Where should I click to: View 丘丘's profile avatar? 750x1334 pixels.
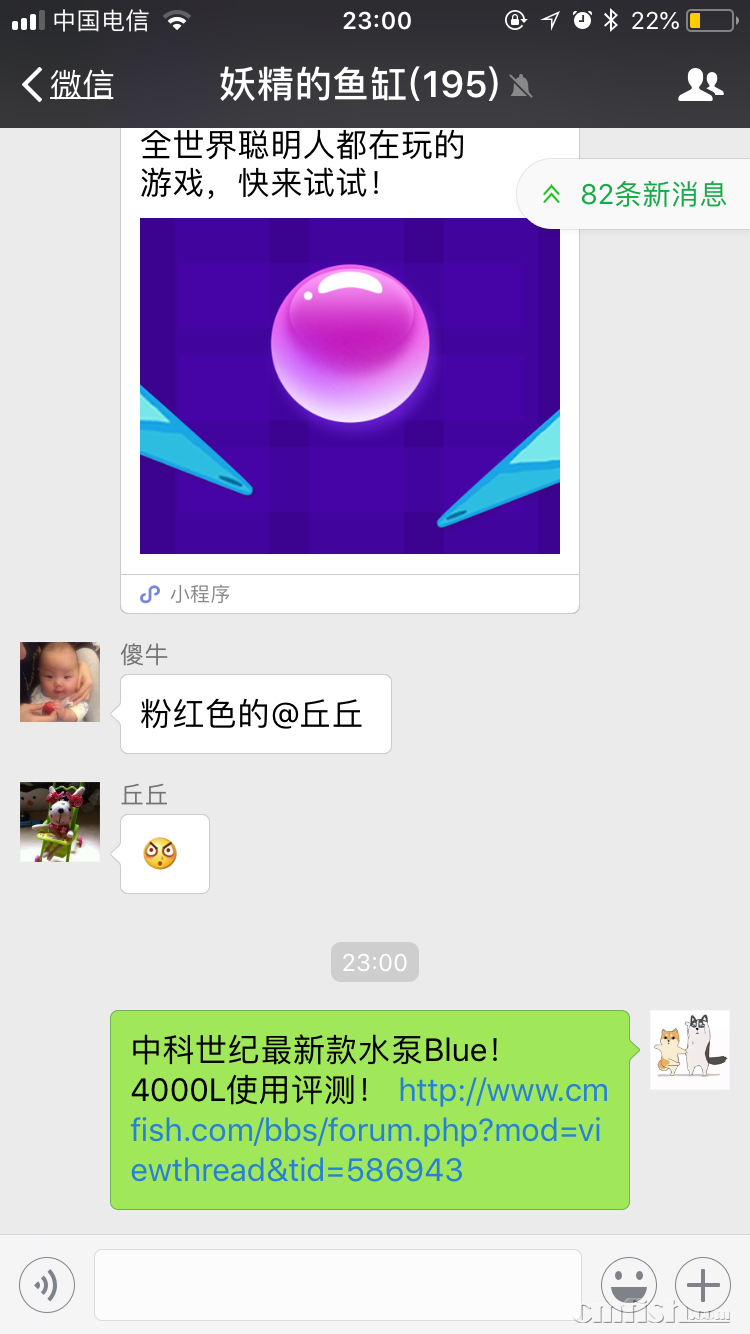point(60,822)
